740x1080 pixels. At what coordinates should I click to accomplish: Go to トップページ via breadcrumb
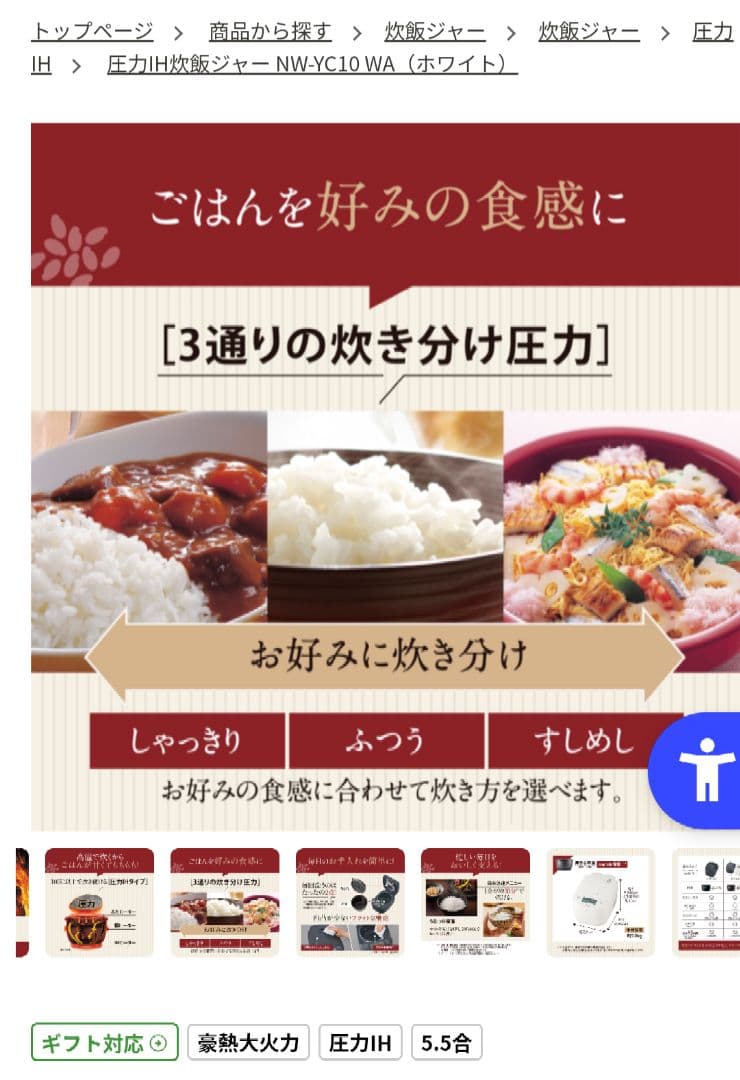(90, 31)
